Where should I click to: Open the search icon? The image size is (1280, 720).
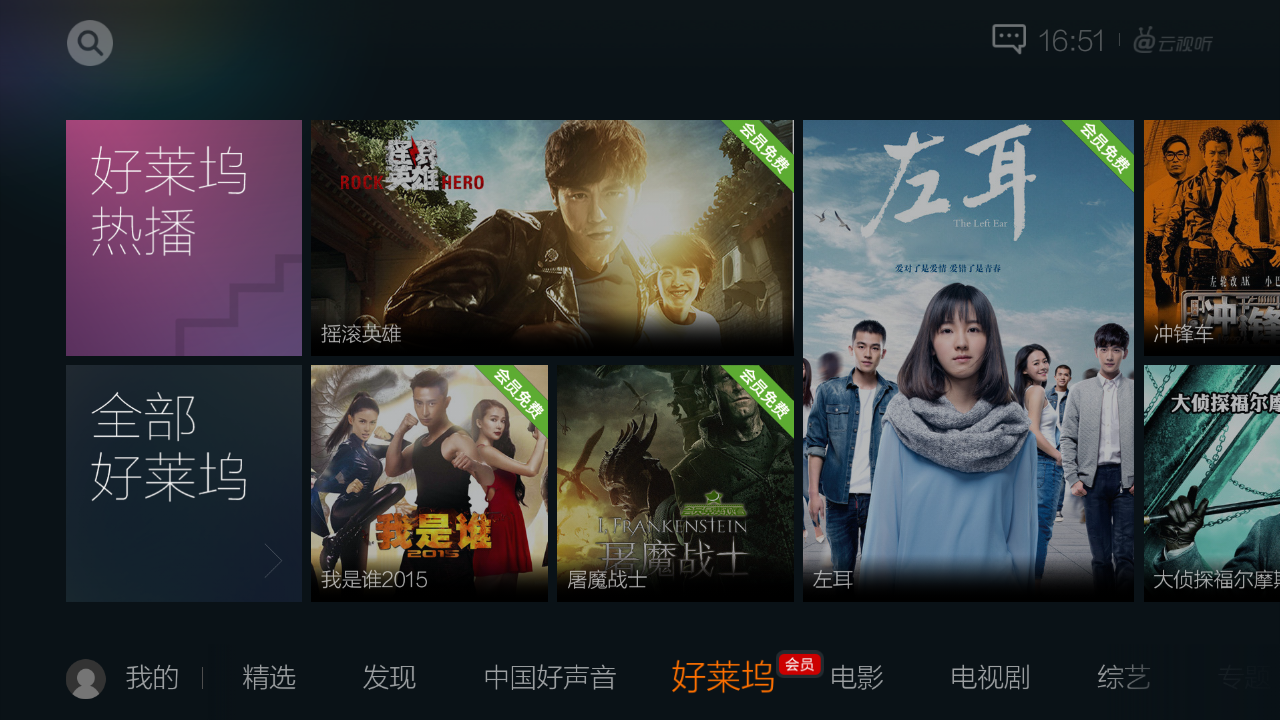90,43
